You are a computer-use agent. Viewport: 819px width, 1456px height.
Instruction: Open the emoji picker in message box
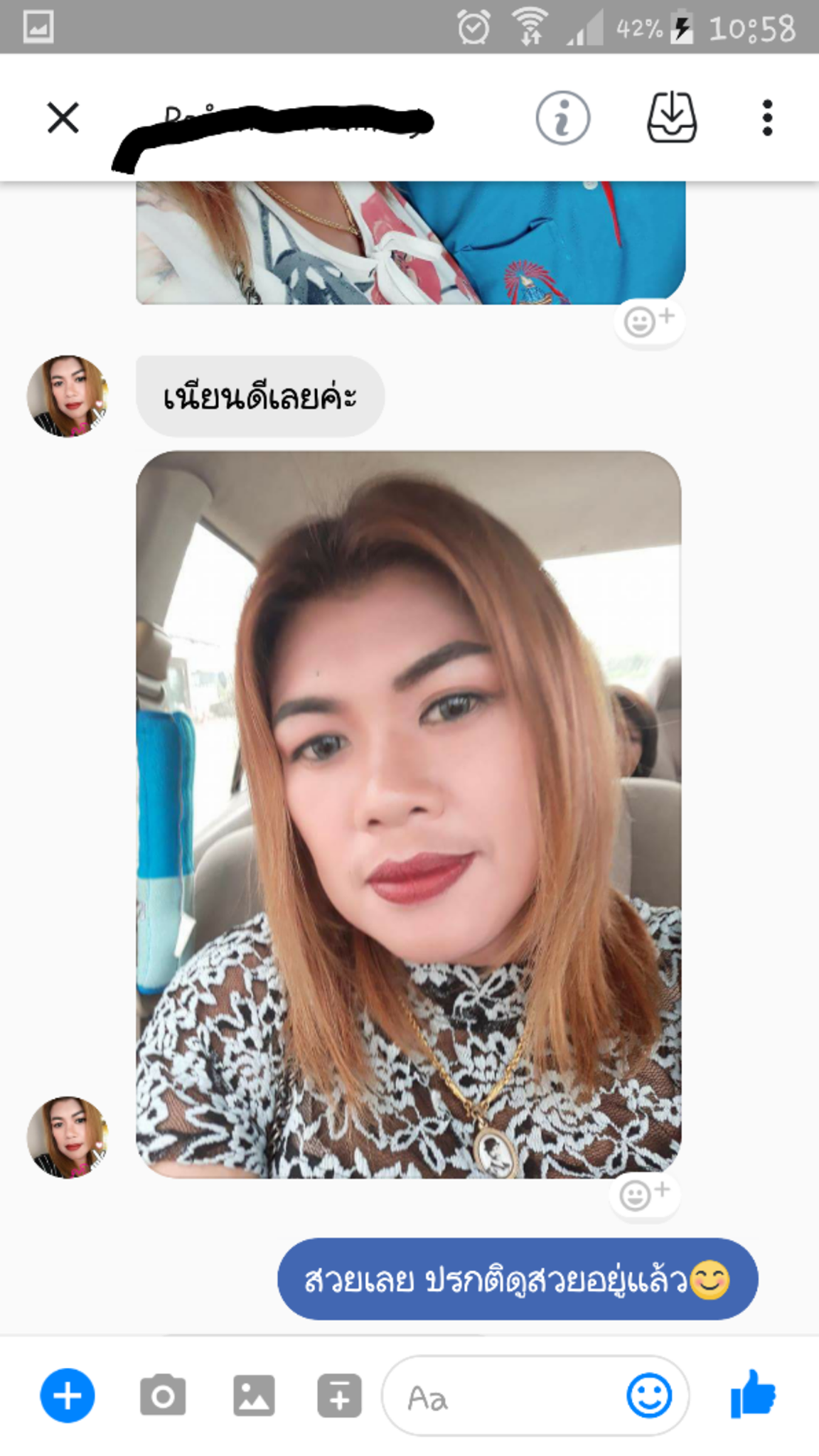649,1396
